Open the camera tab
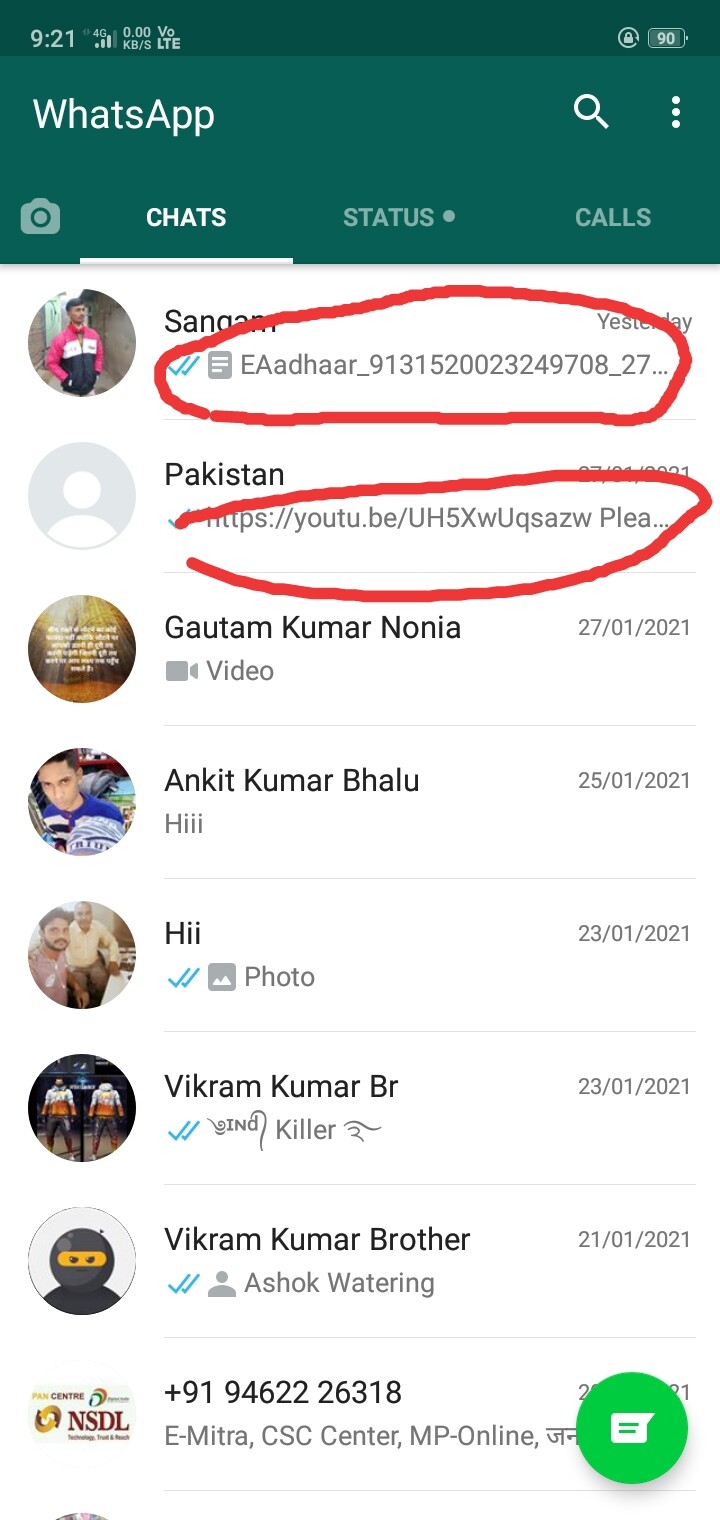 (40, 217)
